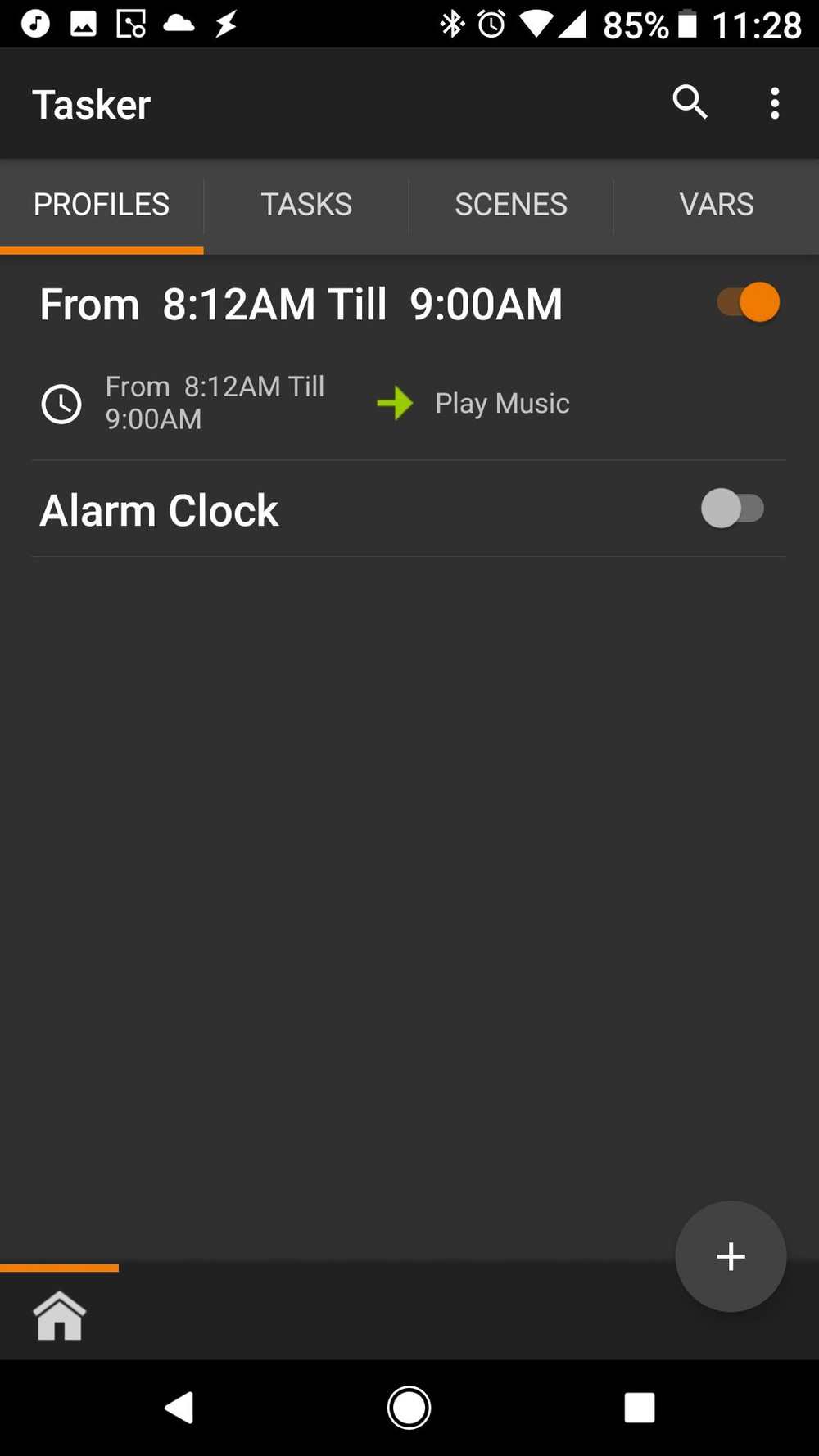Screen dimensions: 819x1456
Task: Collapse the From 8:12AM Till 9:00AM profile heading
Action: (301, 305)
